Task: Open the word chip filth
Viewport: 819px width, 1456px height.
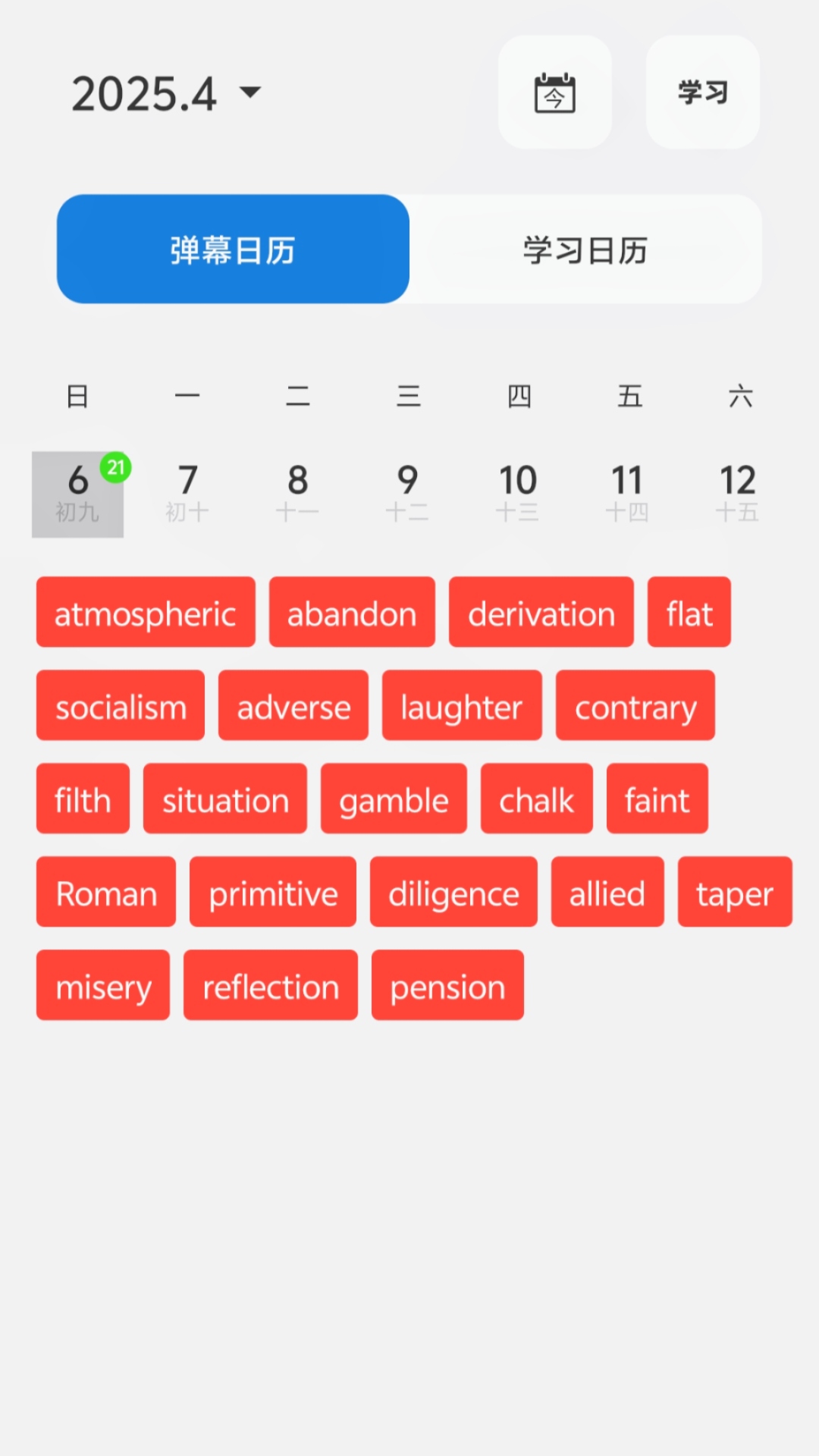Action: (x=83, y=799)
